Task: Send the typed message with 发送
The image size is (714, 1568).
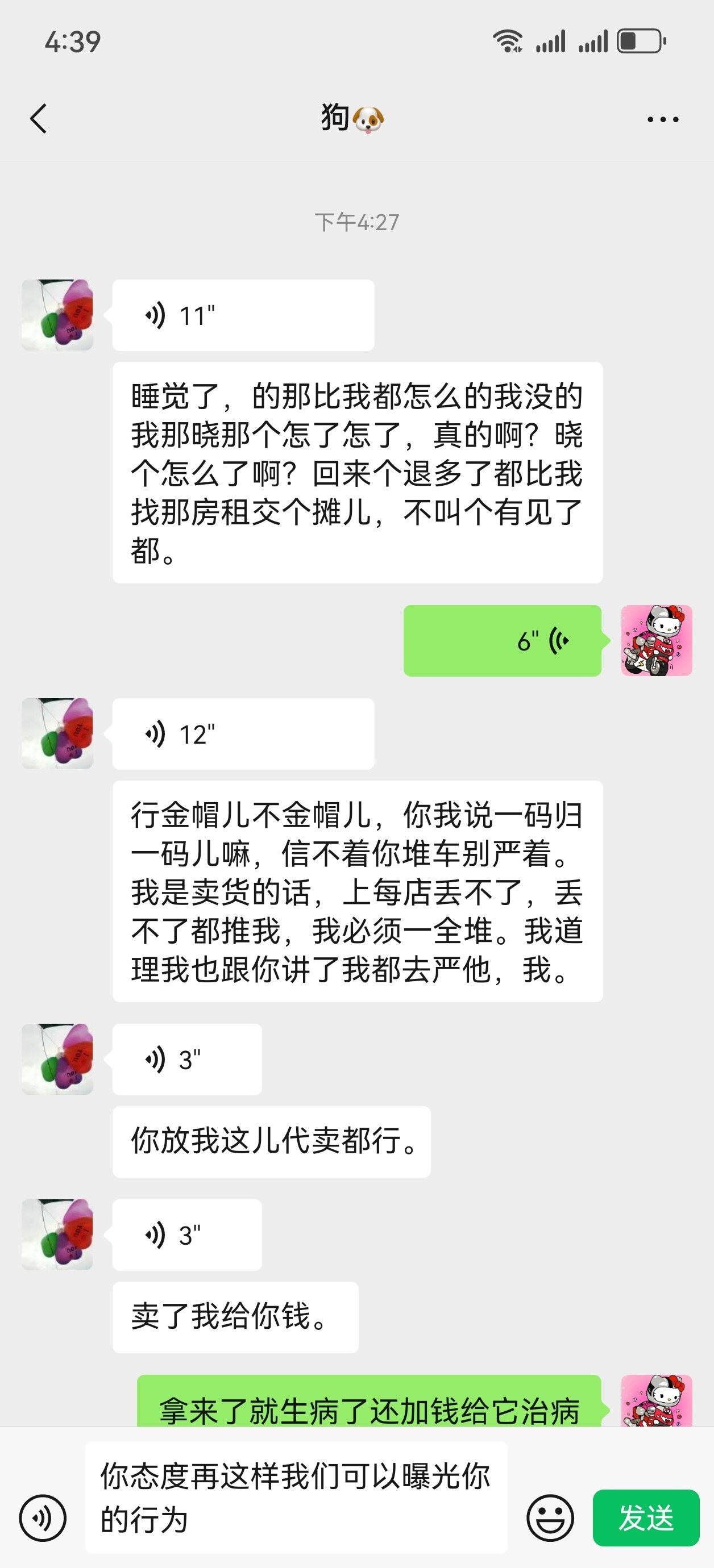Action: click(646, 1517)
